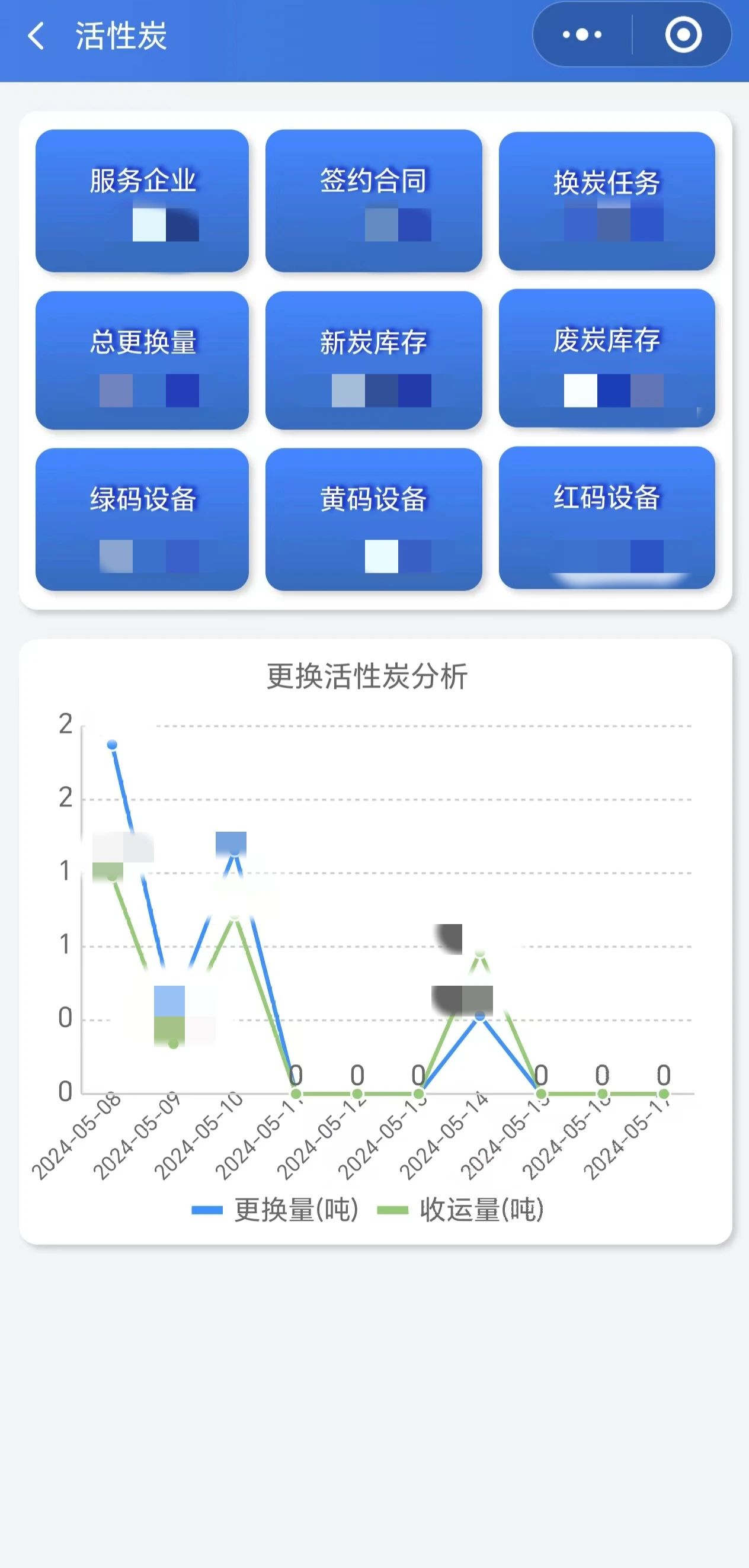Viewport: 749px width, 1568px height.
Task: View the 绿码设备 card
Action: pos(142,520)
